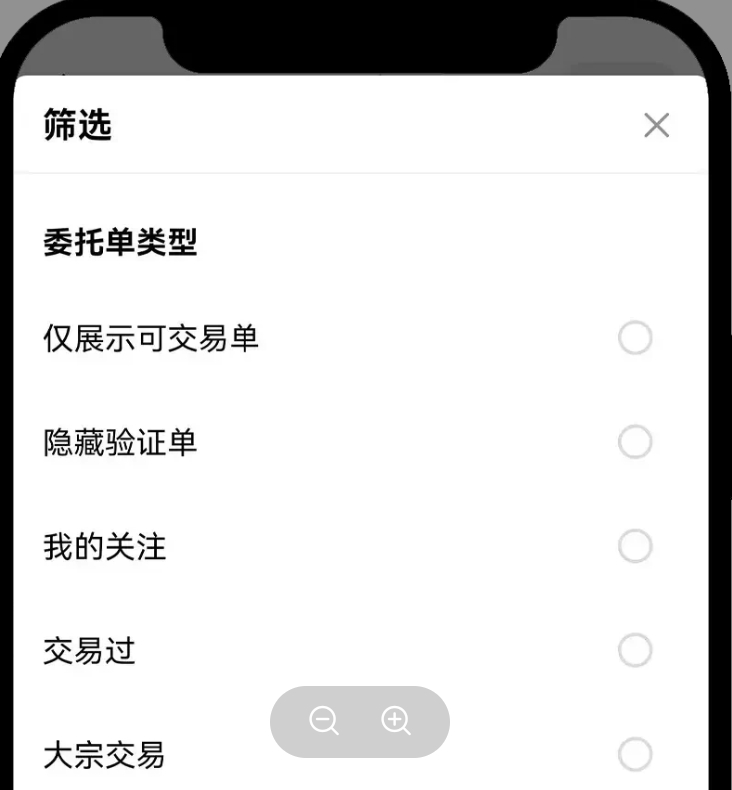Select 大宗交易 option
732x790 pixels.
[635, 755]
